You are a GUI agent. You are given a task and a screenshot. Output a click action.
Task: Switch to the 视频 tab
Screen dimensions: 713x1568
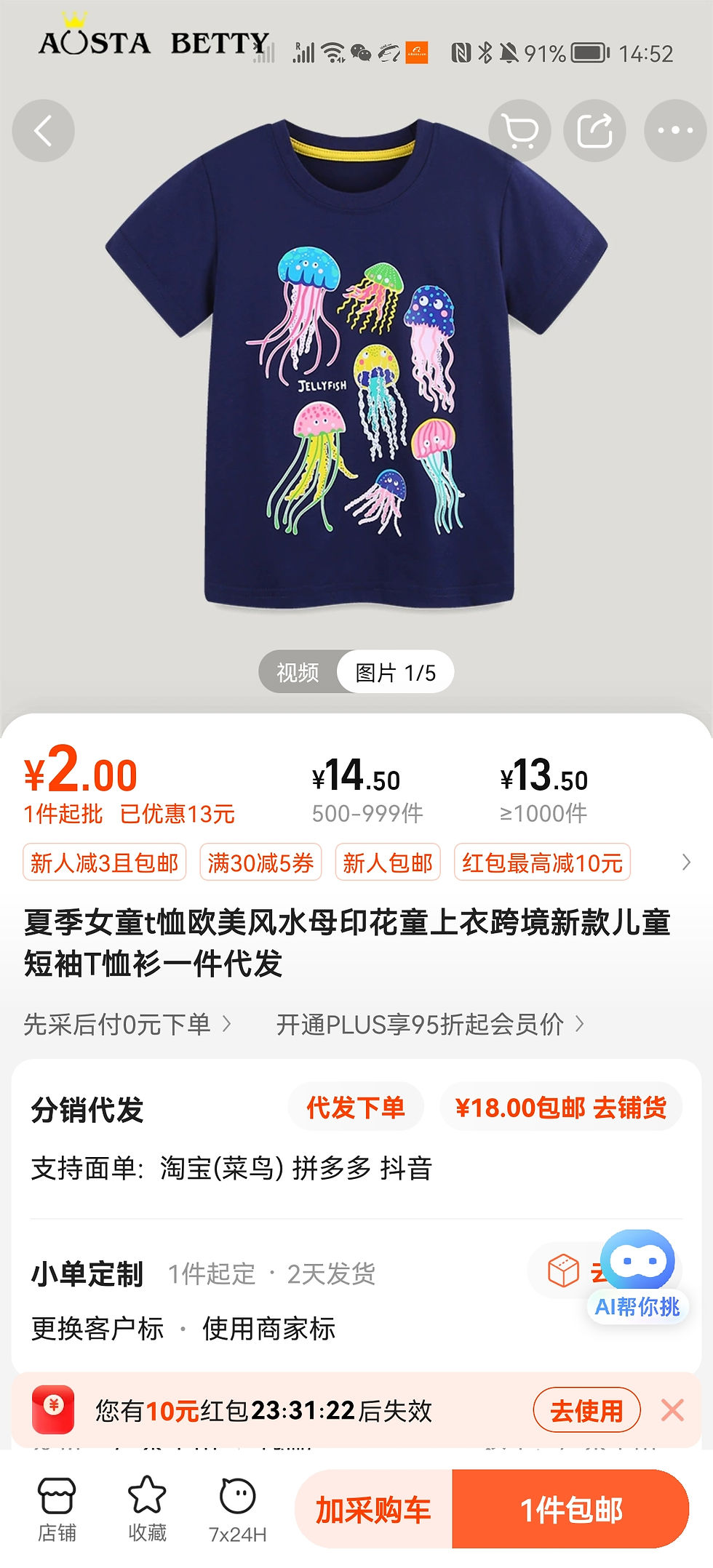298,672
